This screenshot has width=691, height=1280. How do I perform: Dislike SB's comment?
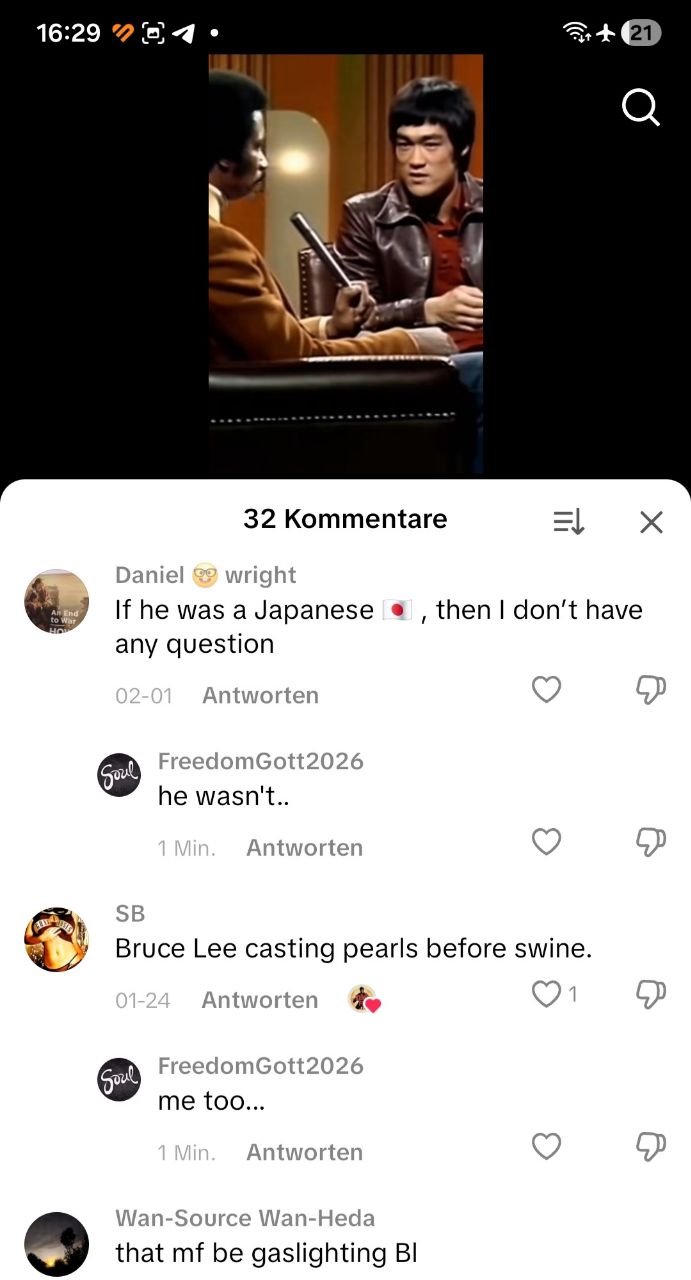(x=651, y=995)
